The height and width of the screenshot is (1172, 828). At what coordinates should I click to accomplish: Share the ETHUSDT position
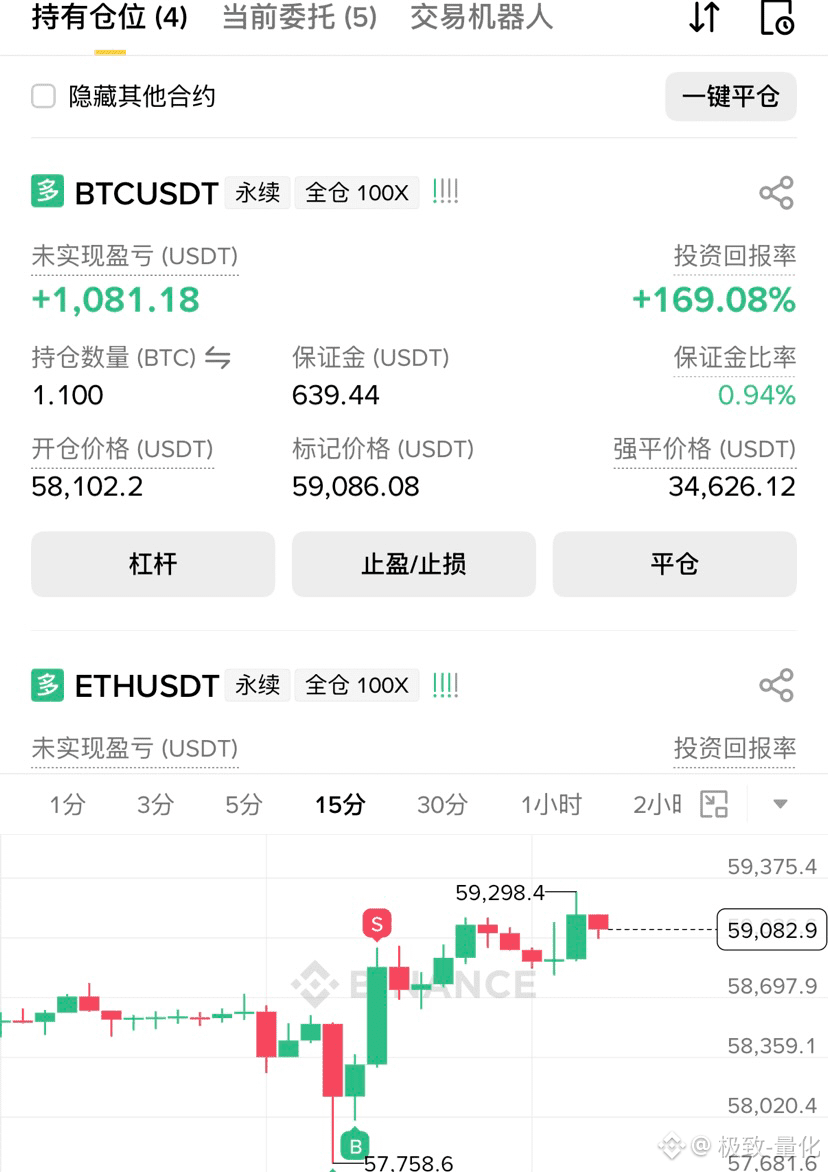(x=776, y=685)
